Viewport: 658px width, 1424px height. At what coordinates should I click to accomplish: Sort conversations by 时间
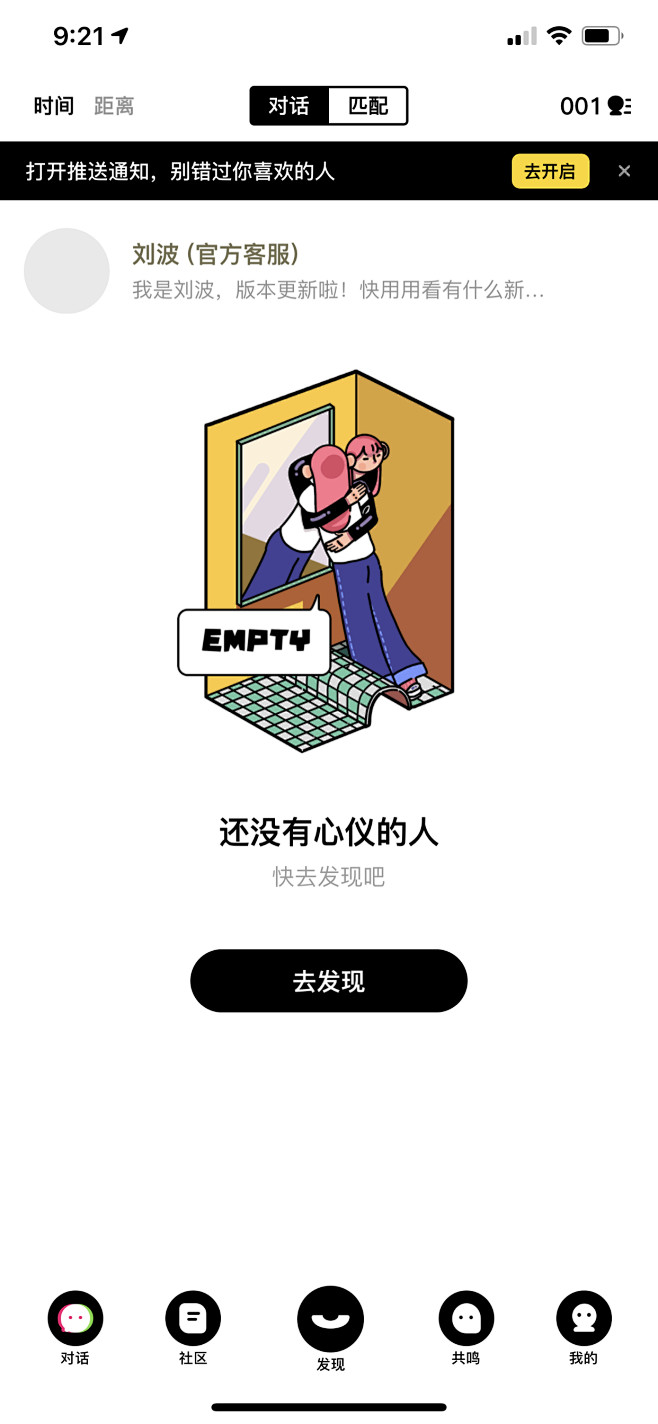54,106
